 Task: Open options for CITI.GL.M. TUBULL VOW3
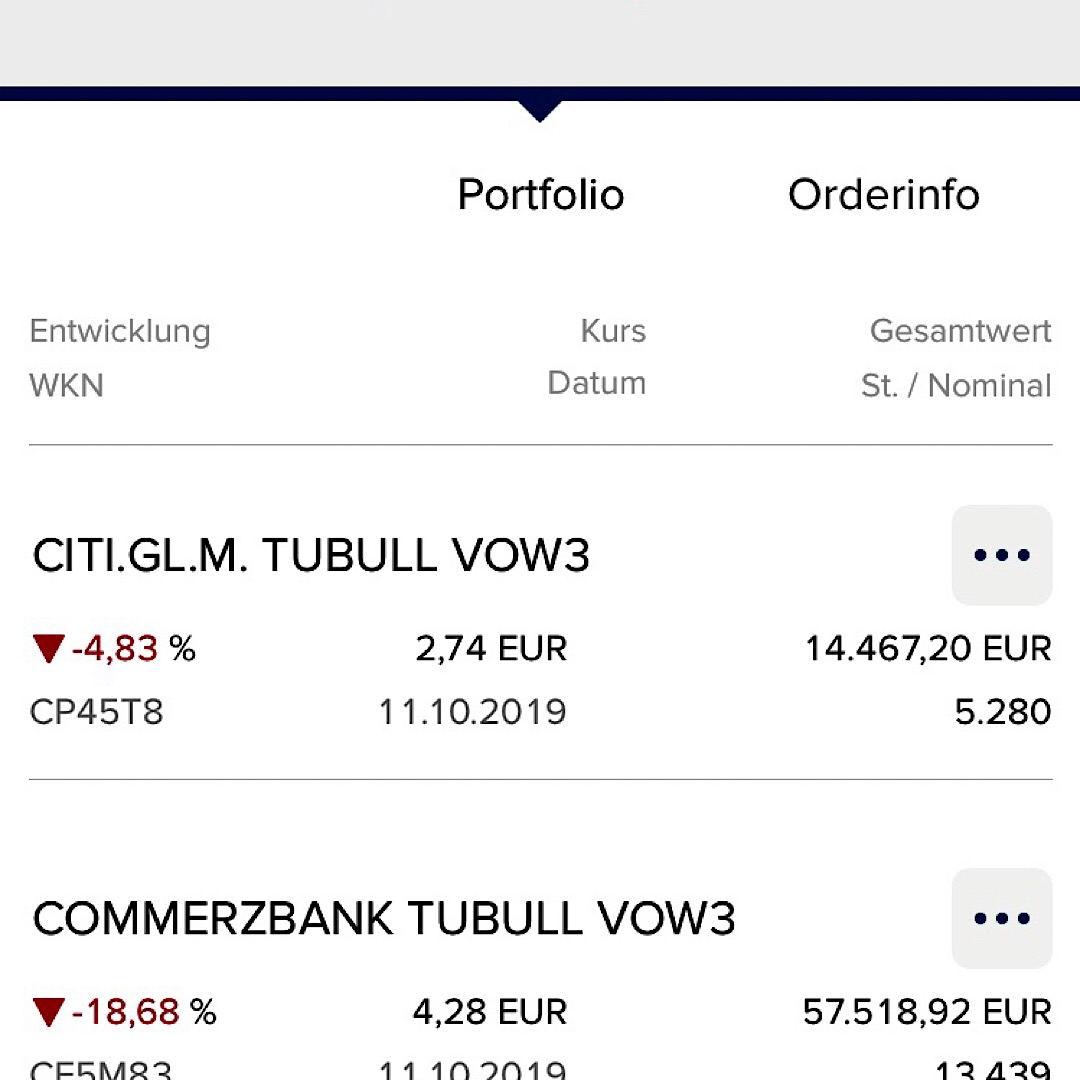pos(1001,555)
